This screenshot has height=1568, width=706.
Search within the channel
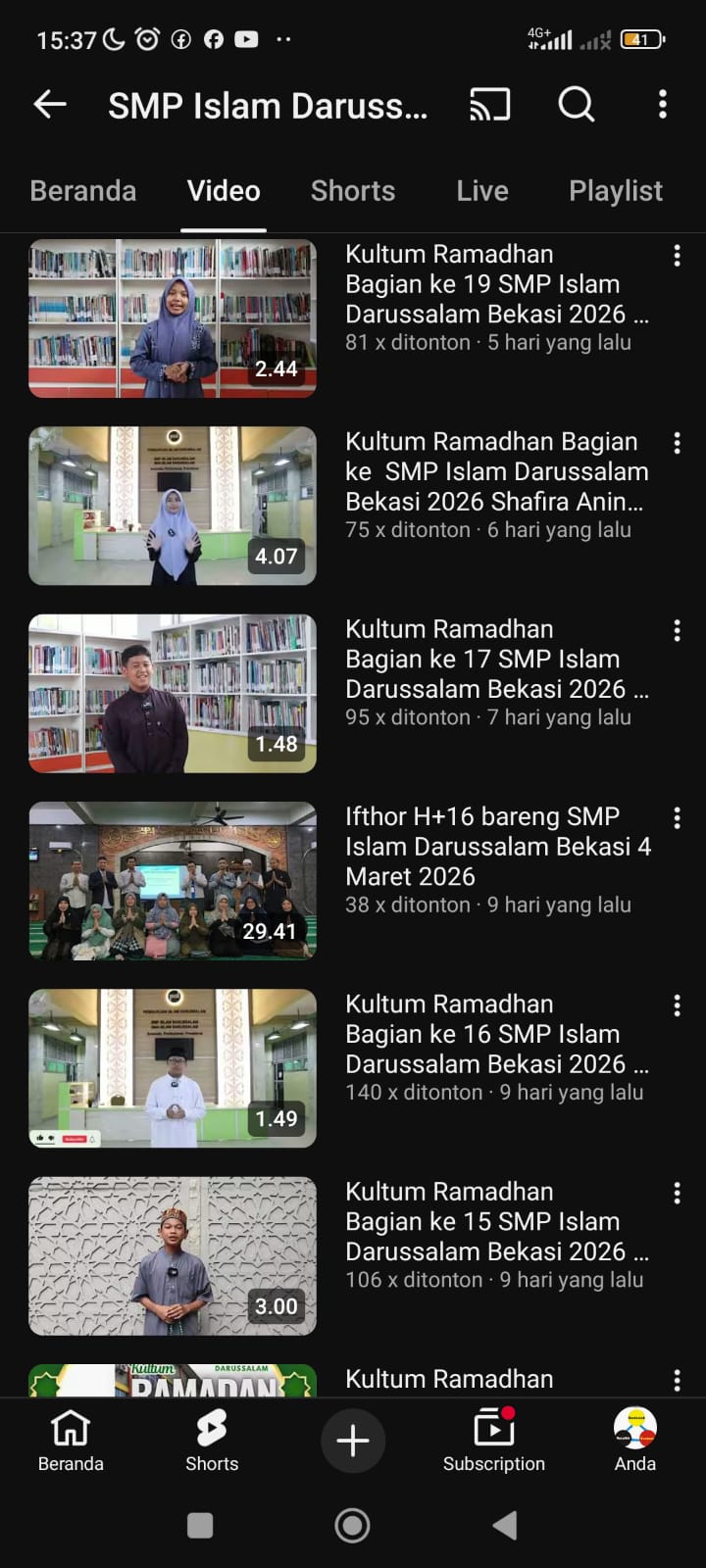pos(577,104)
